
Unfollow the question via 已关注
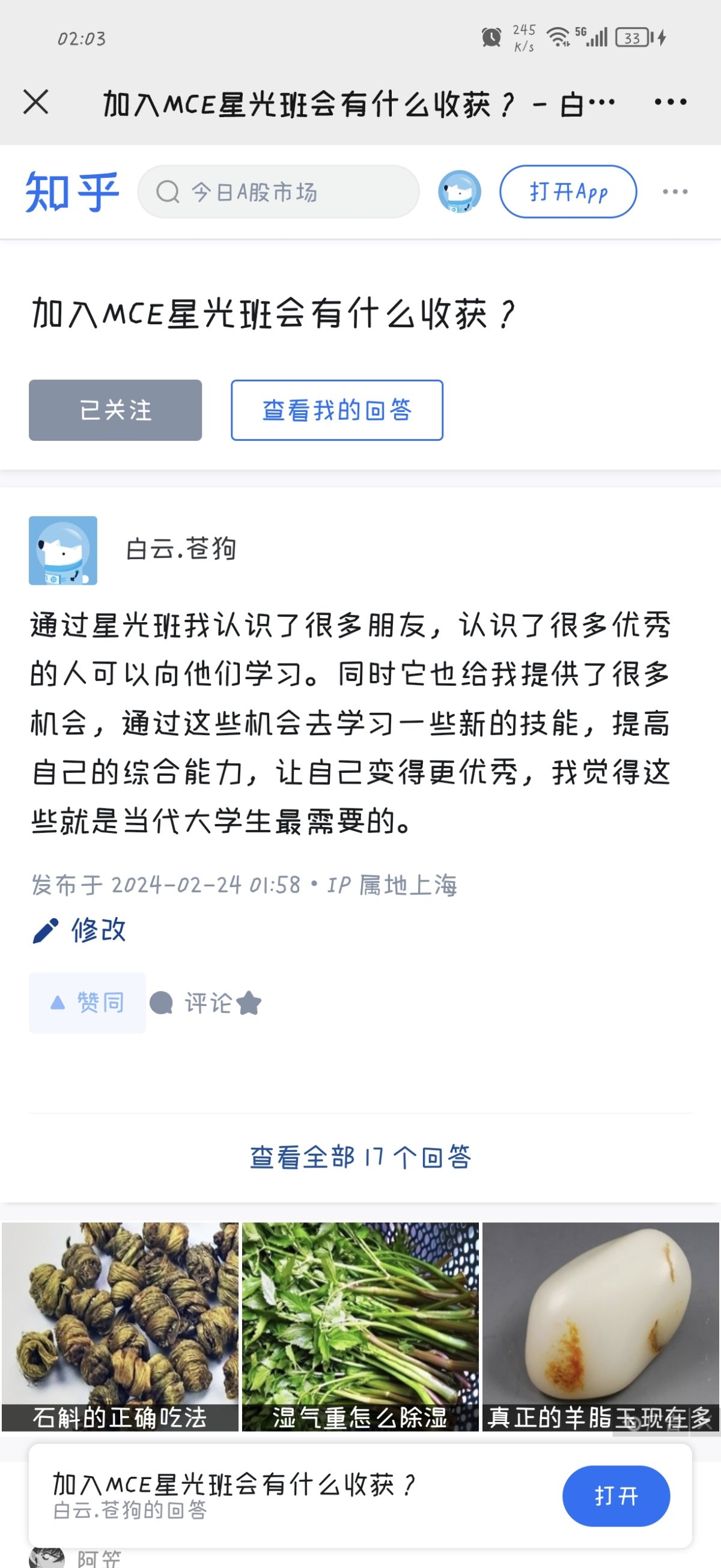115,410
